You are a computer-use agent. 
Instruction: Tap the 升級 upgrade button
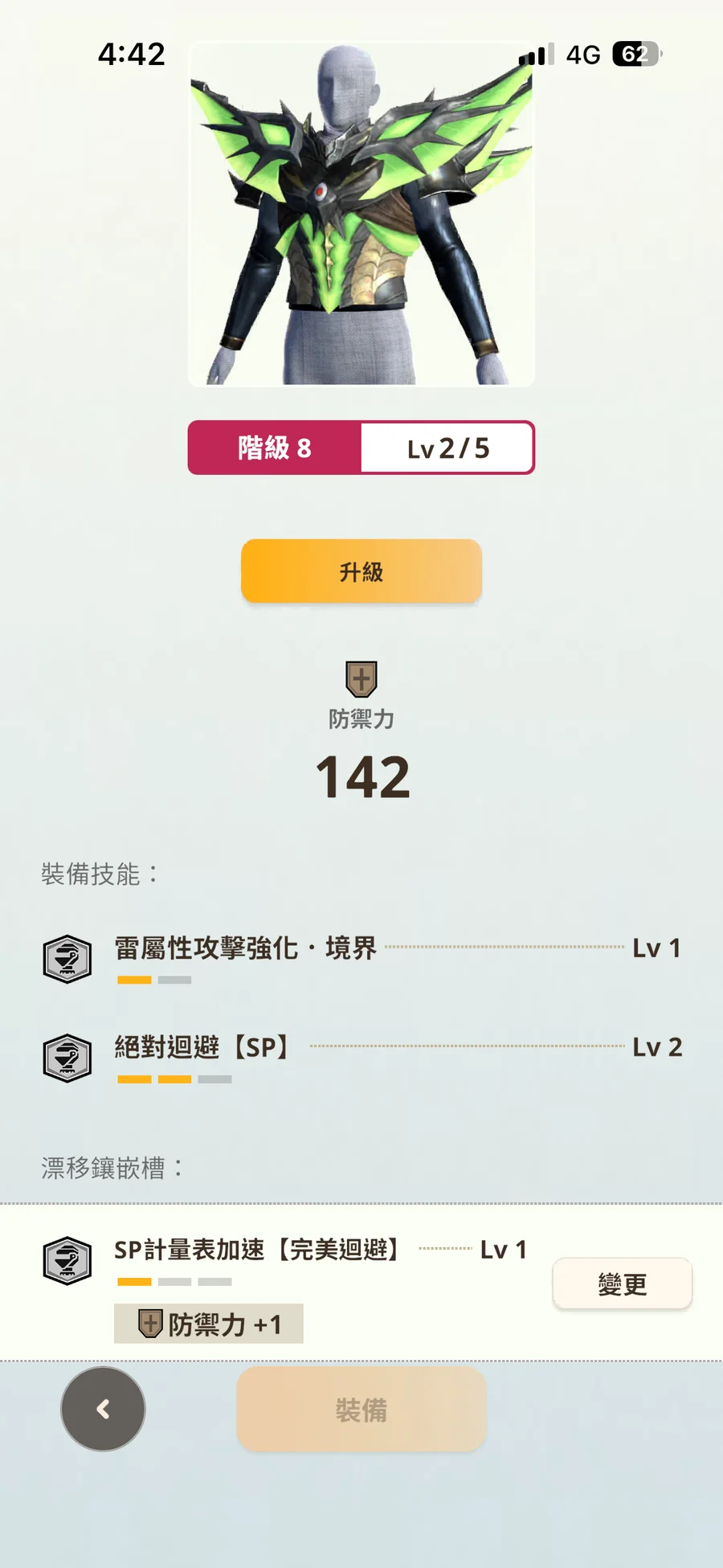coord(361,571)
